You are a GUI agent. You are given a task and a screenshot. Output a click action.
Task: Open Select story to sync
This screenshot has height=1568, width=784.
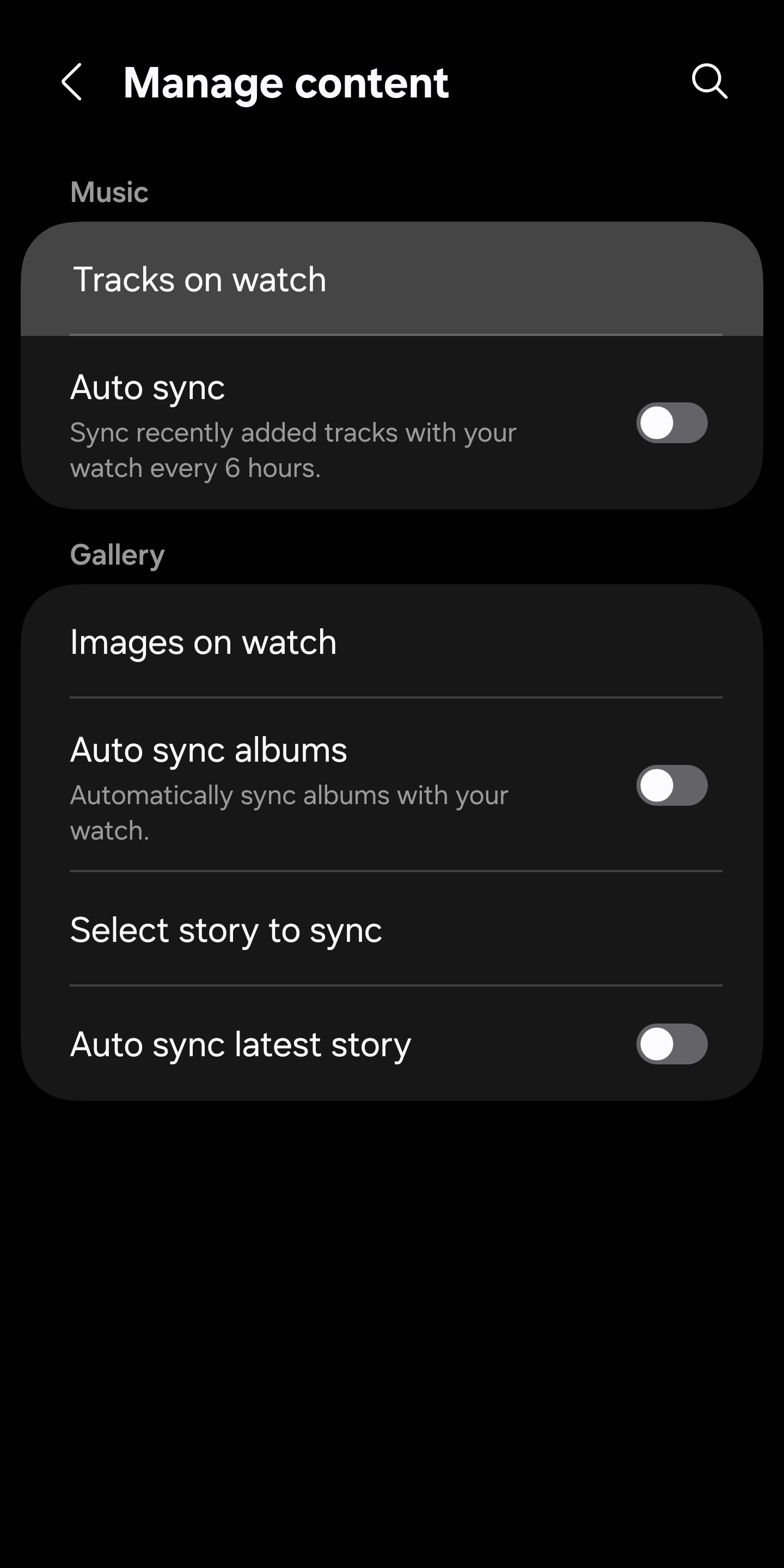pyautogui.click(x=391, y=930)
